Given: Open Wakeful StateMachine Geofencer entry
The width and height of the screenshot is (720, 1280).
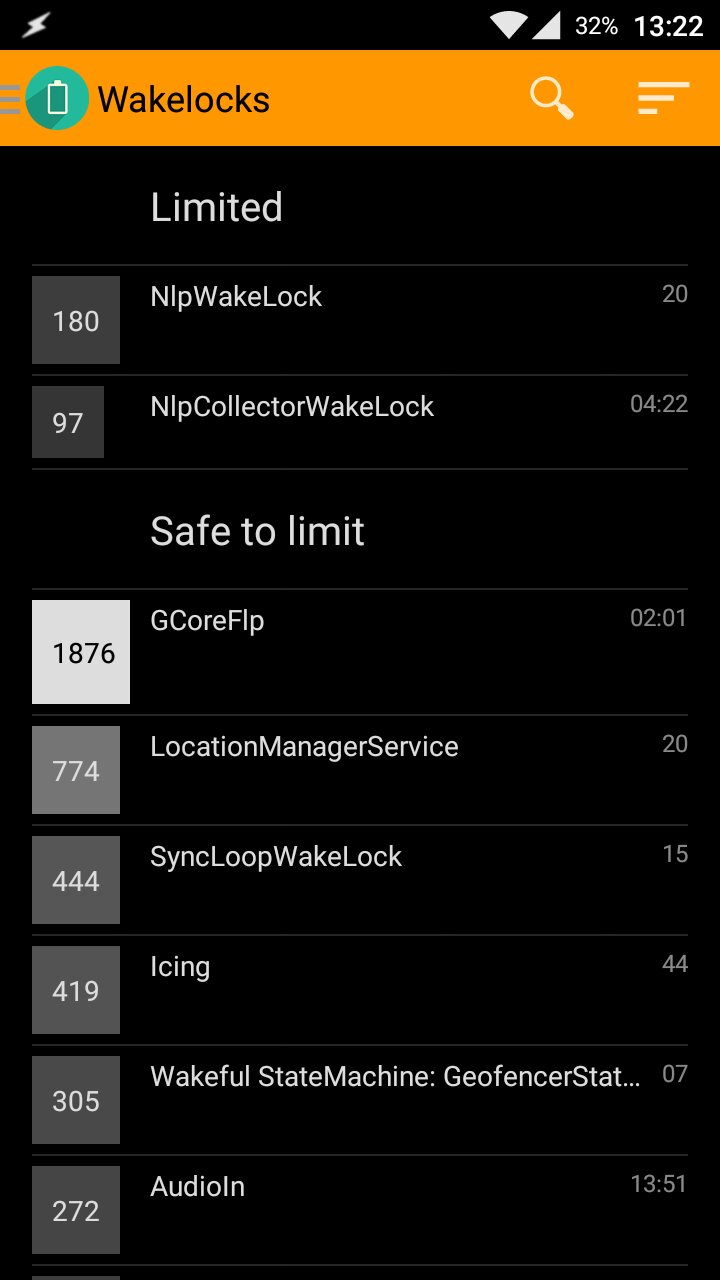Looking at the screenshot, I should [x=360, y=1100].
